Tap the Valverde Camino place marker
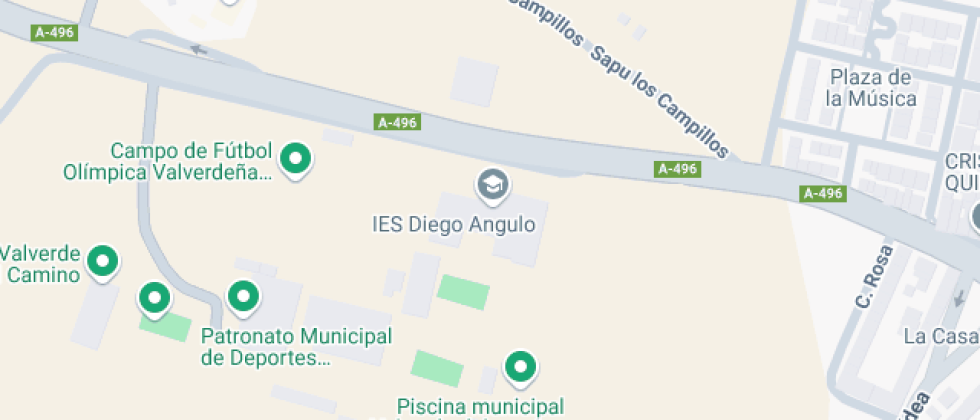This screenshot has width=980, height=420. tap(101, 261)
